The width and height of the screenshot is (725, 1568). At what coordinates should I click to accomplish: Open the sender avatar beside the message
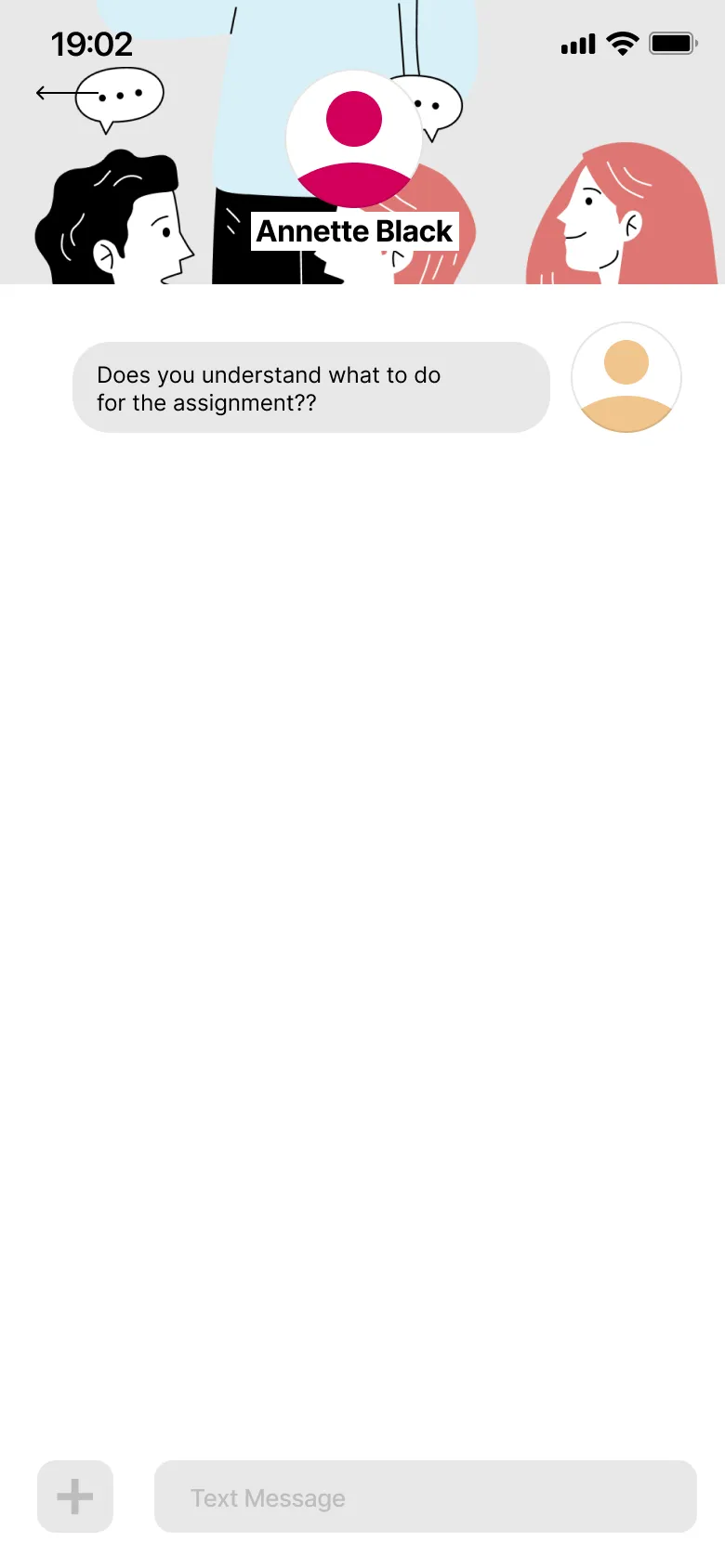(x=626, y=377)
